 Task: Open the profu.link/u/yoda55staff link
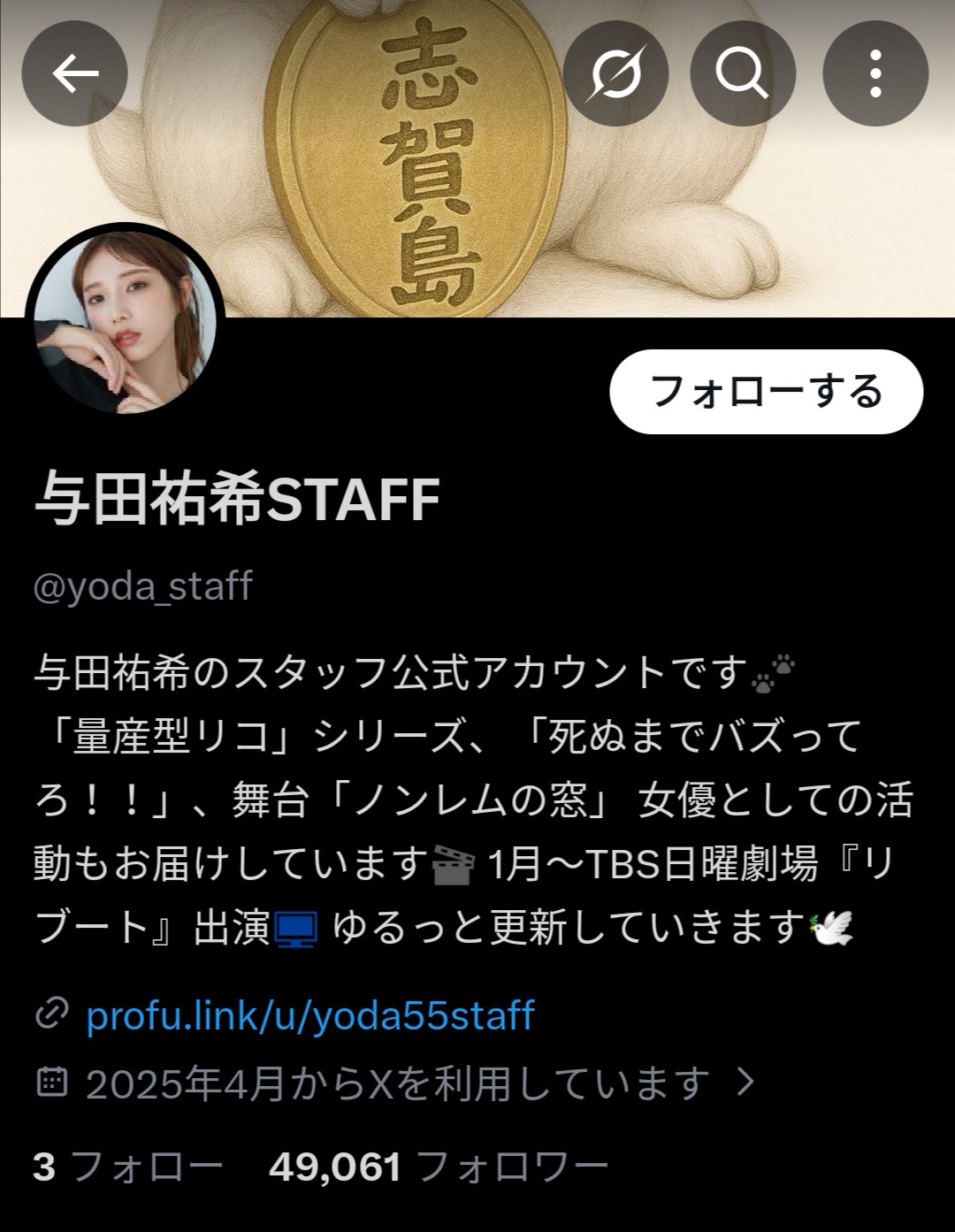(x=309, y=1015)
